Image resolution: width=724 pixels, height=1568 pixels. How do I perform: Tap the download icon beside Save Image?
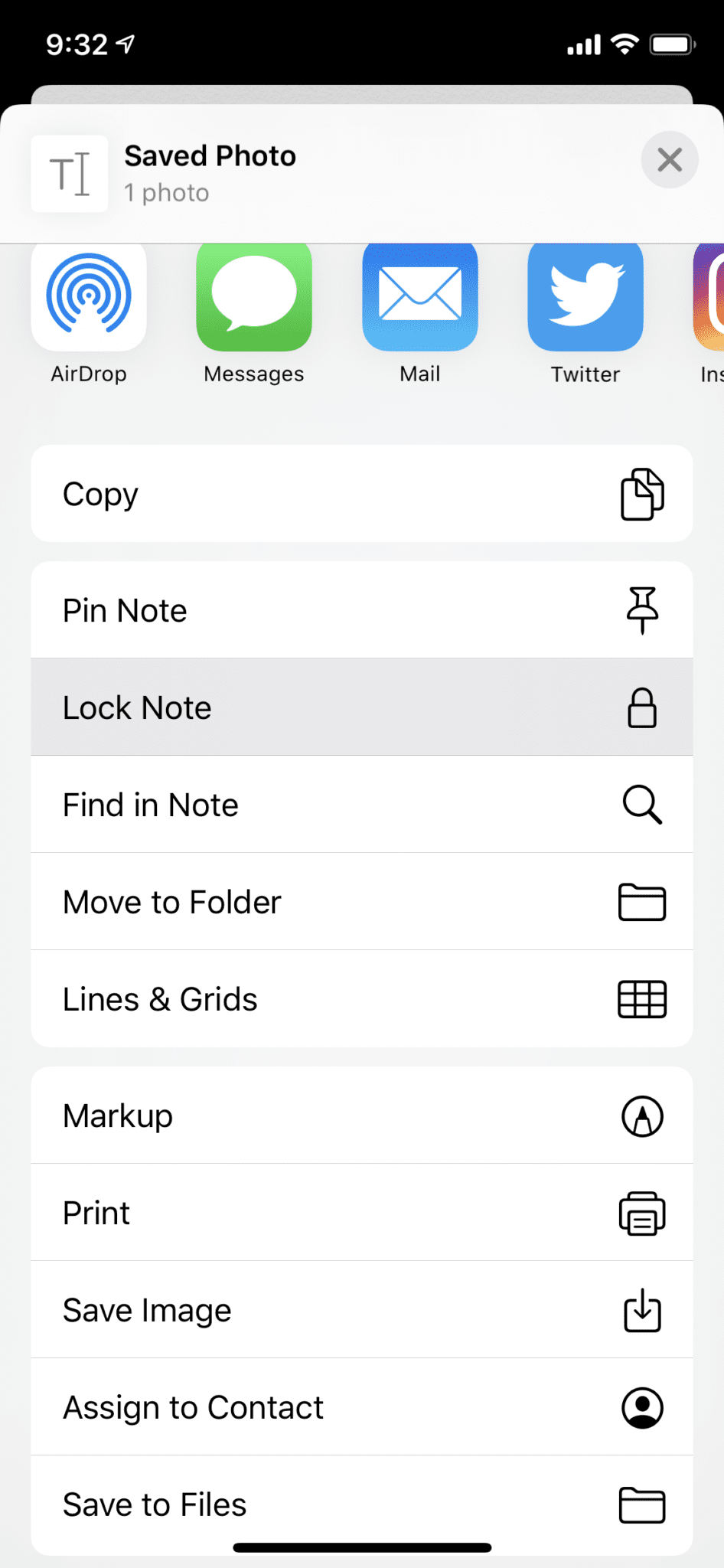coord(643,1310)
